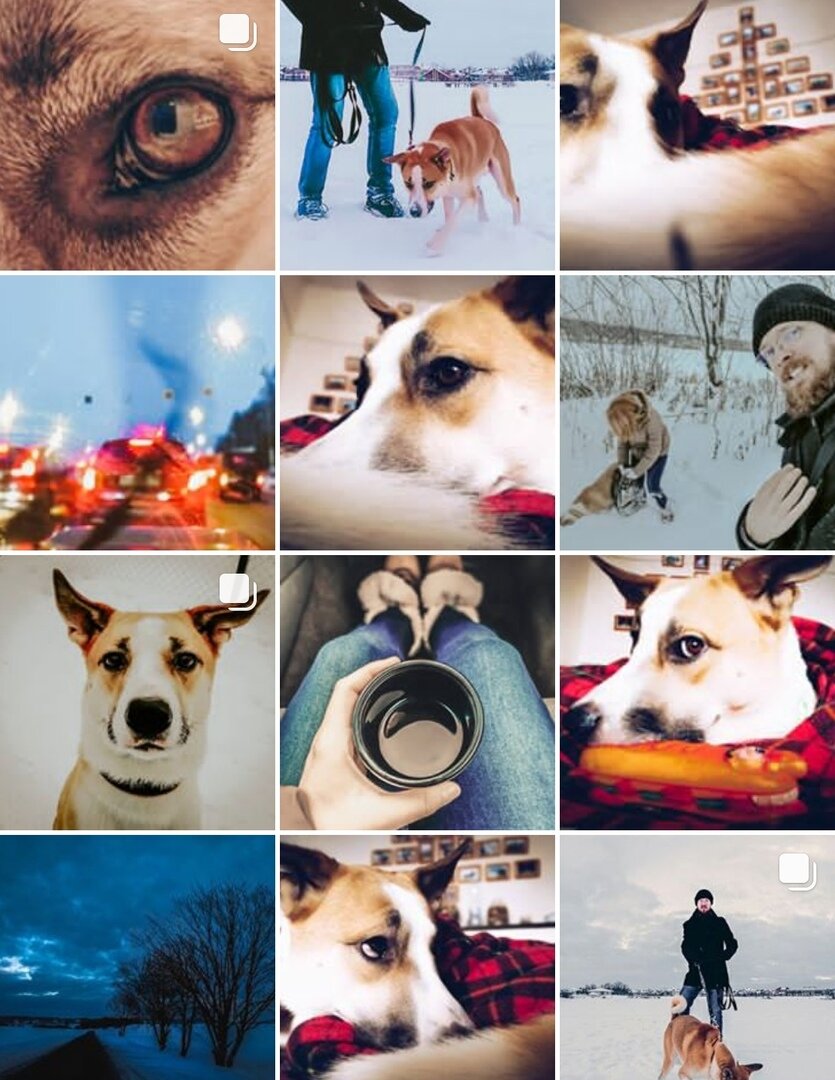Open the blurry dog selfie with wall frames

click(x=697, y=135)
